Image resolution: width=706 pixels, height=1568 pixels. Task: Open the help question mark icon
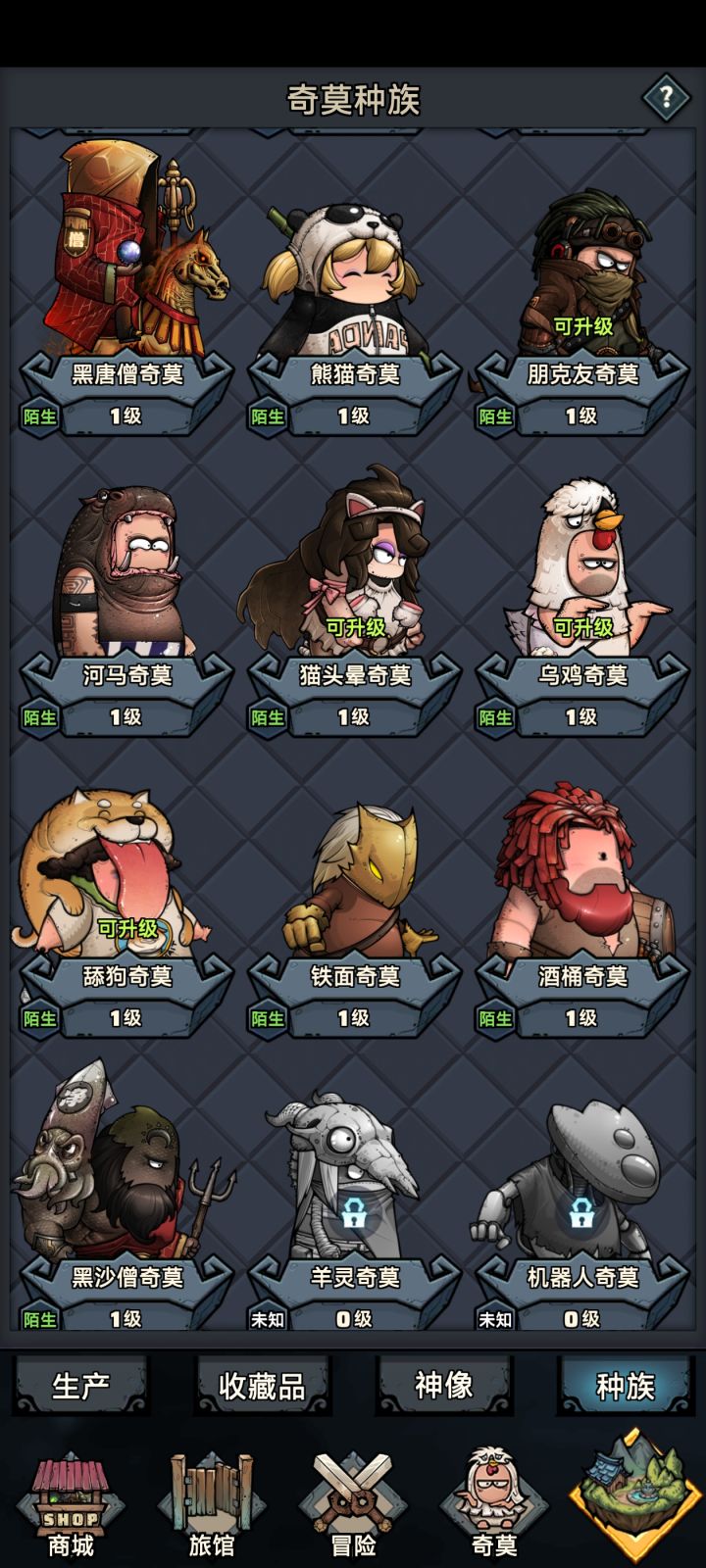[665, 95]
